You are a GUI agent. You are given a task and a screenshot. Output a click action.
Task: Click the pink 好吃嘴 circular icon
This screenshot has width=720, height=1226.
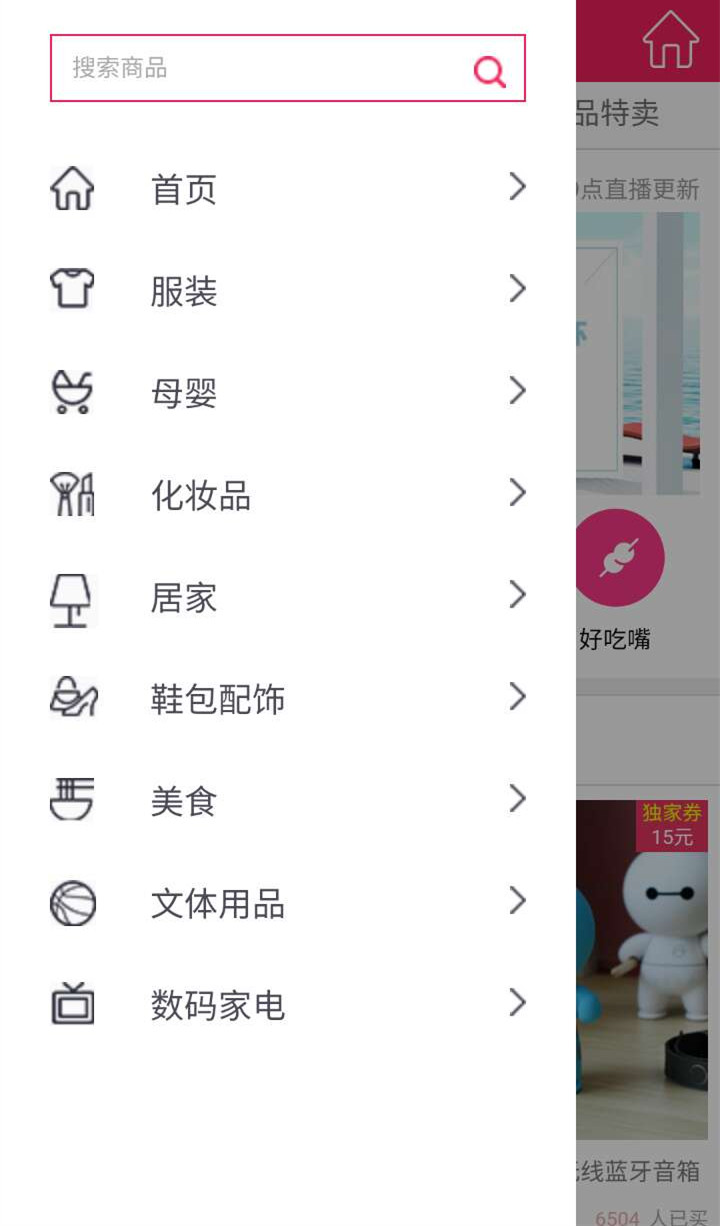[619, 557]
